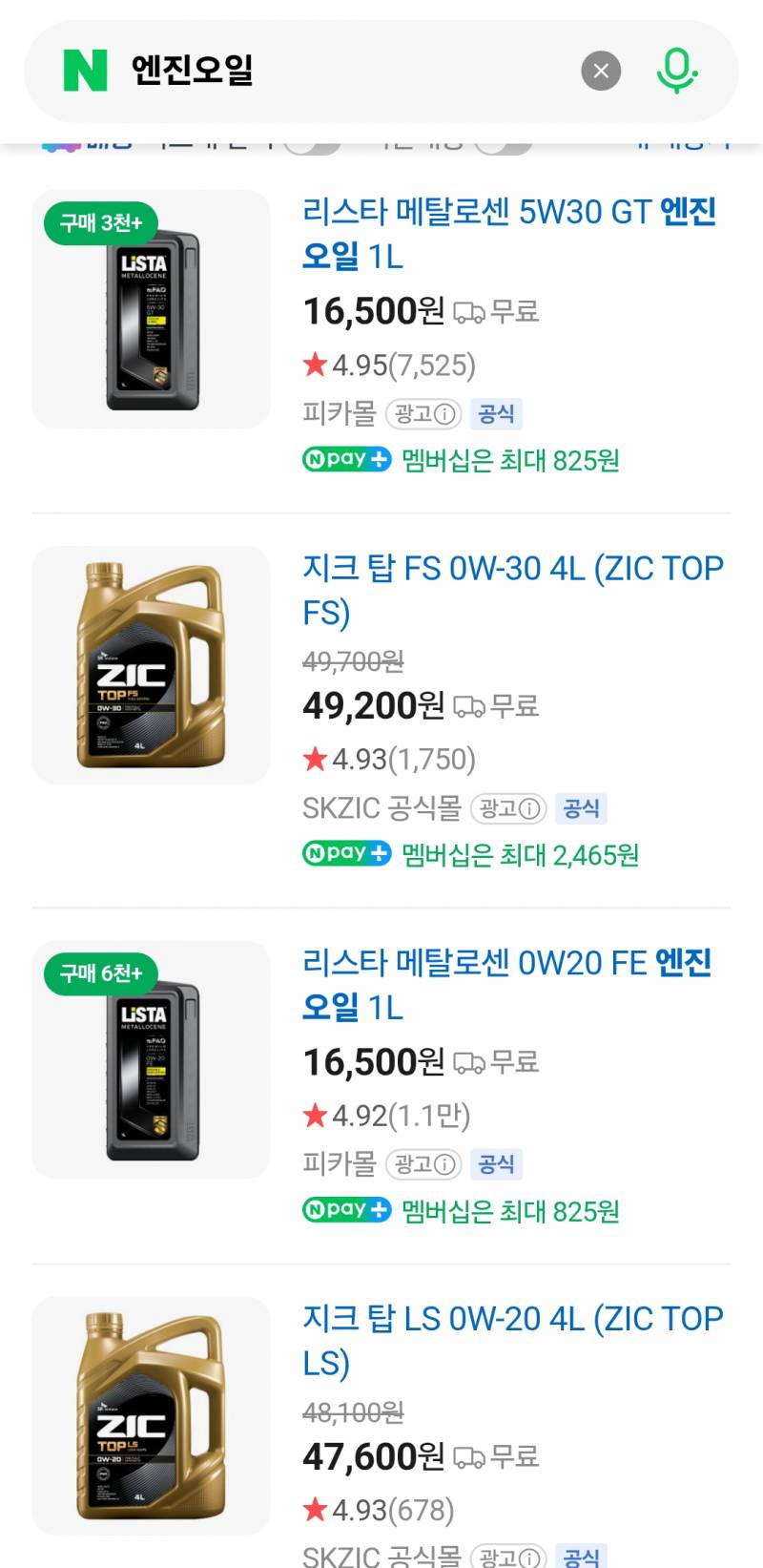Click the search field containing 엔진오일
The image size is (763, 1568).
[286, 70]
